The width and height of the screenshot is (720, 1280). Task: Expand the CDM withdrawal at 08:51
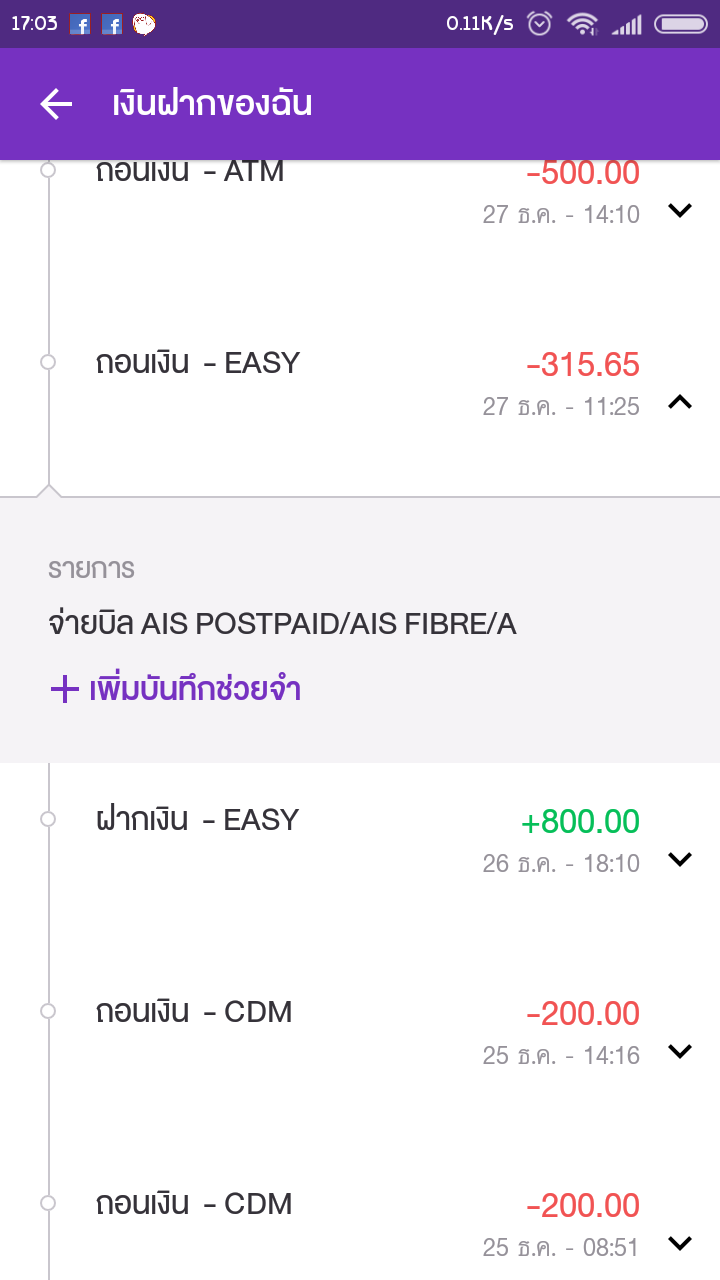[x=680, y=1243]
